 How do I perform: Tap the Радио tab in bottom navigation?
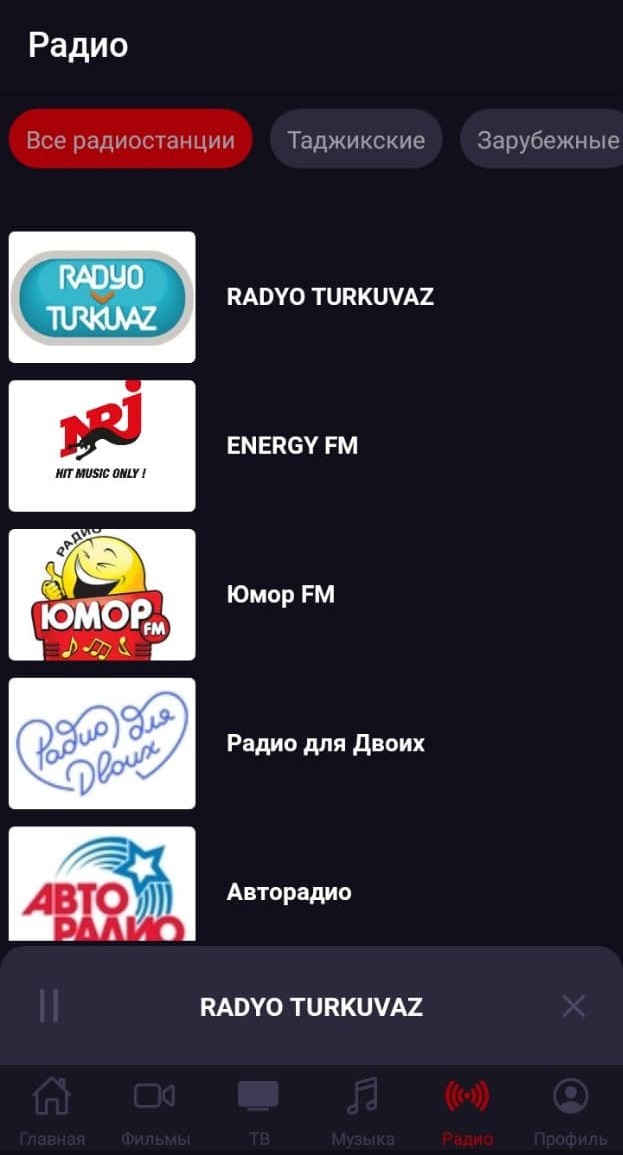(x=467, y=1110)
